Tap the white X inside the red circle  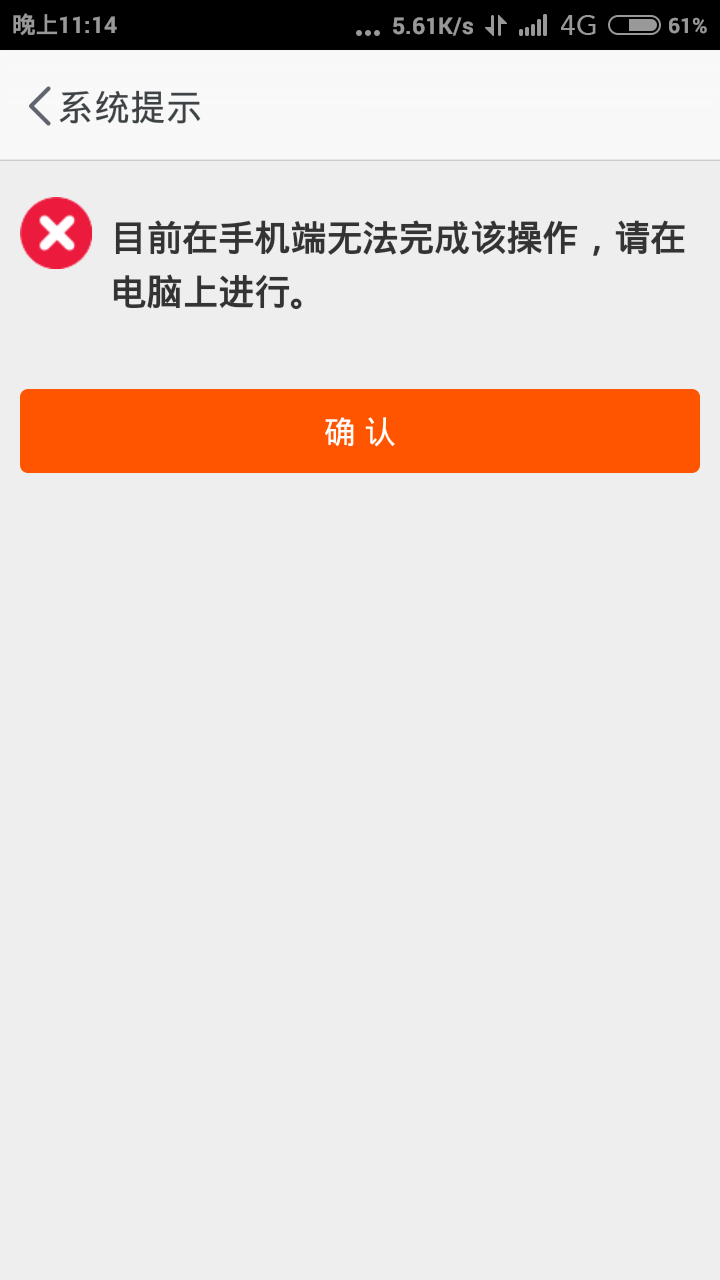pyautogui.click(x=56, y=232)
